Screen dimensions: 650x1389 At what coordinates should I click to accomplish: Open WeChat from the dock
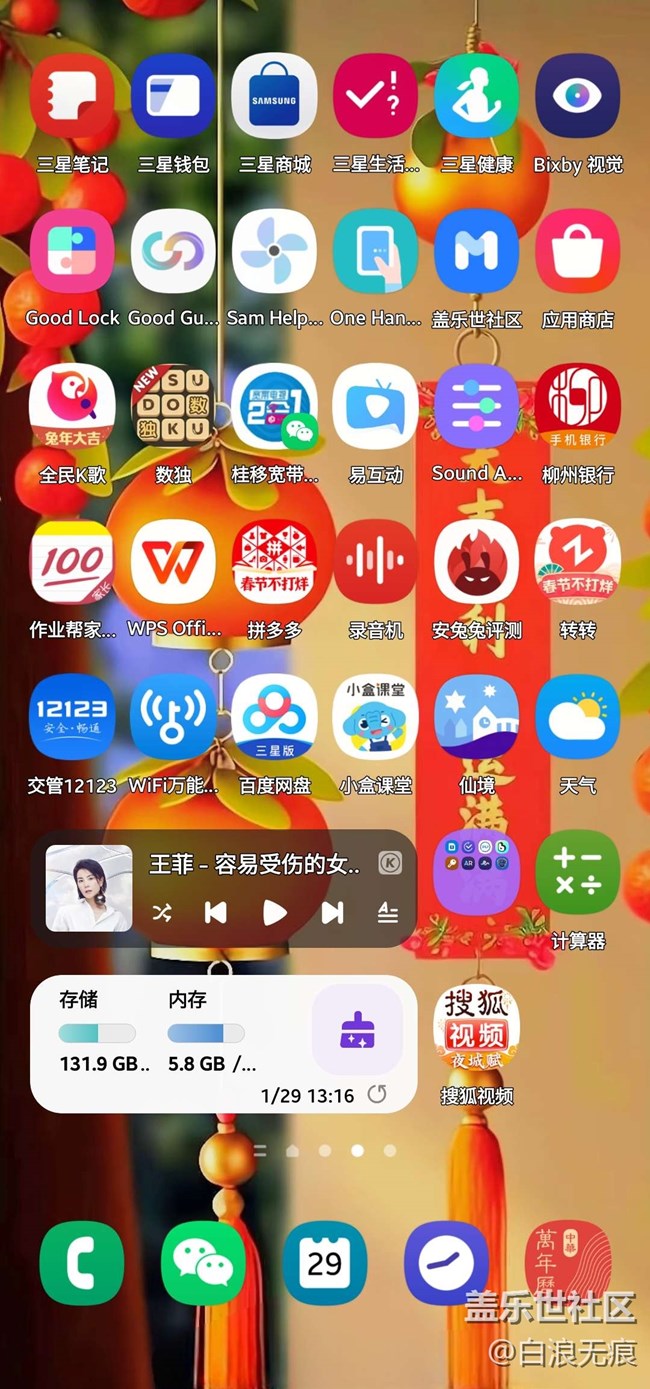click(x=203, y=1262)
